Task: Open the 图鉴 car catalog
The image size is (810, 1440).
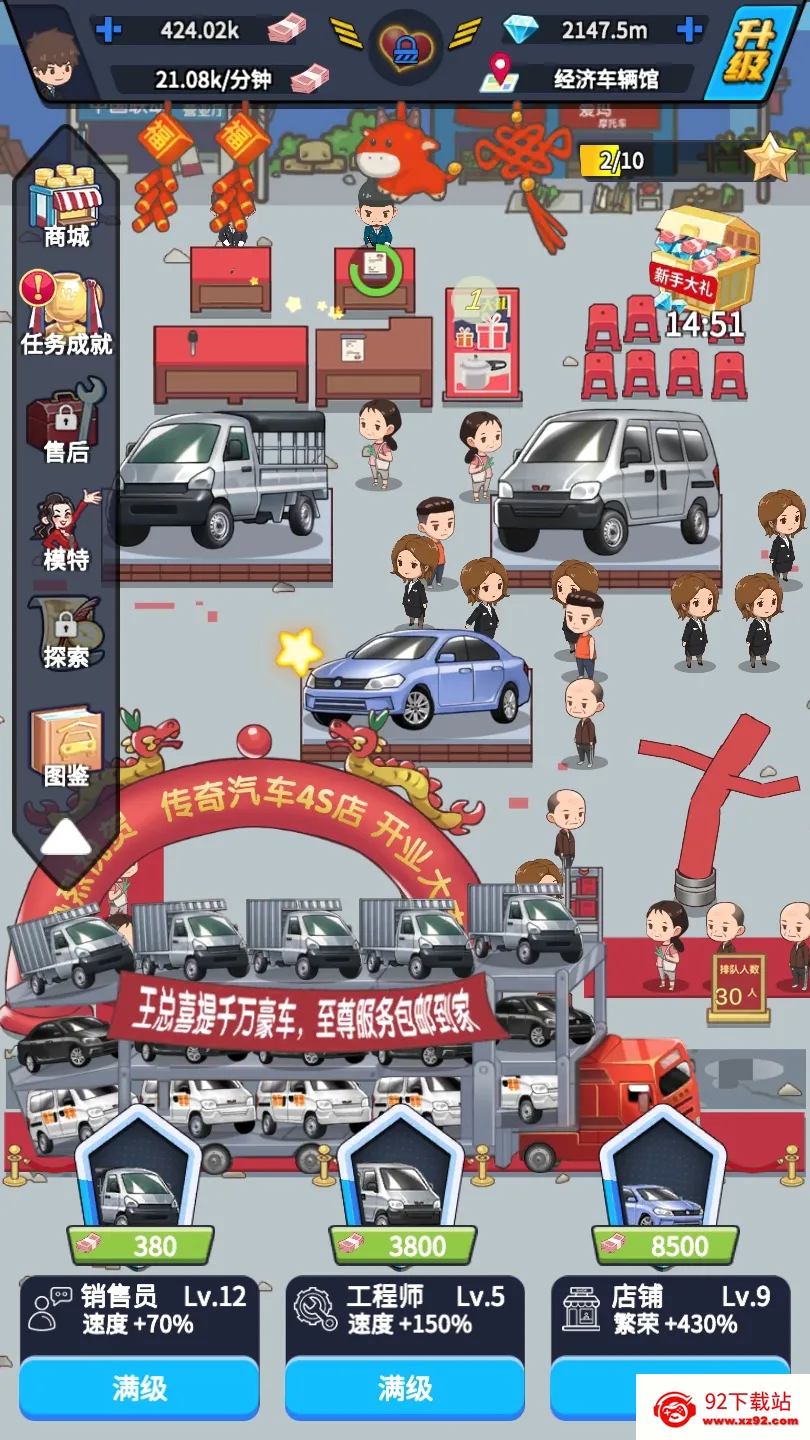Action: (x=66, y=747)
